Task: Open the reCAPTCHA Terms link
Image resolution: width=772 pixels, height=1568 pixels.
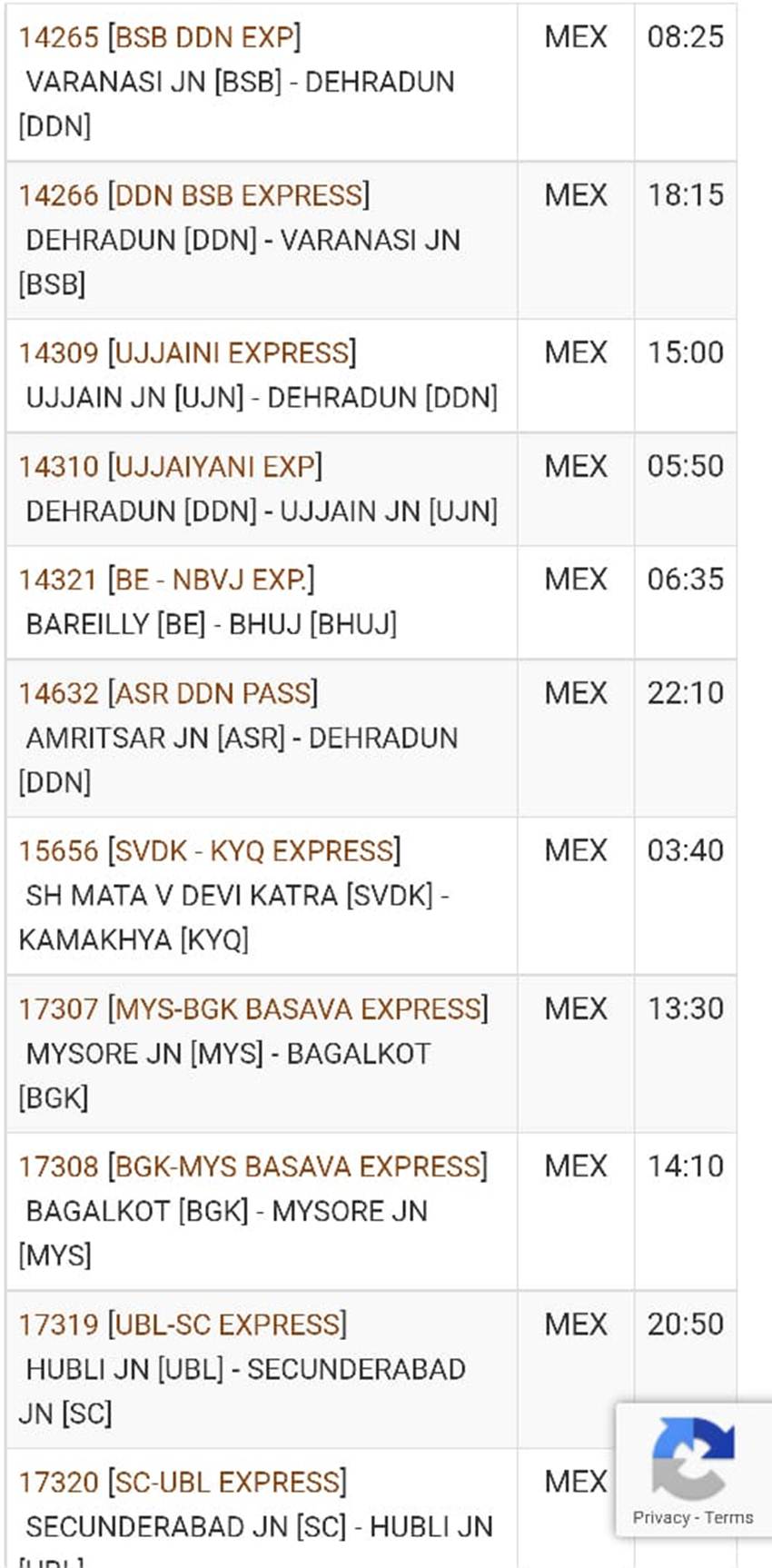Action: click(728, 1517)
